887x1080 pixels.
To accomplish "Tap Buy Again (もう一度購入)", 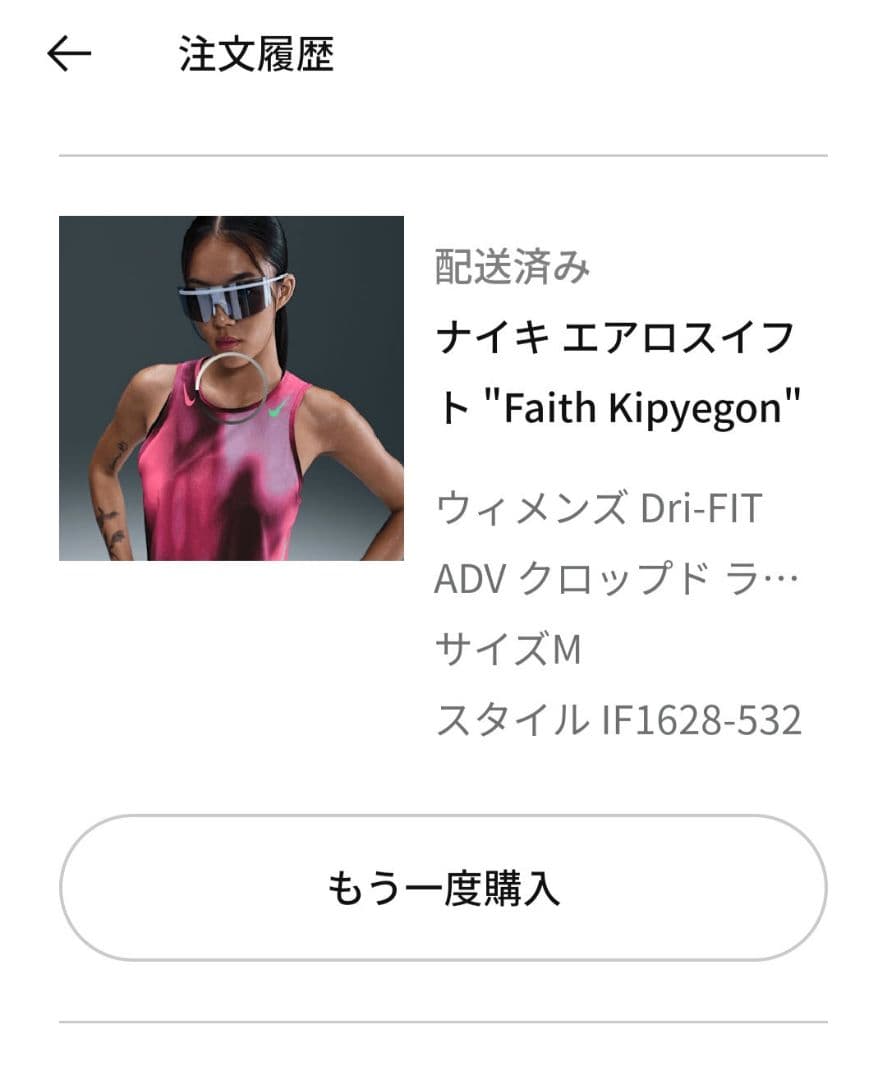I will pyautogui.click(x=443, y=884).
